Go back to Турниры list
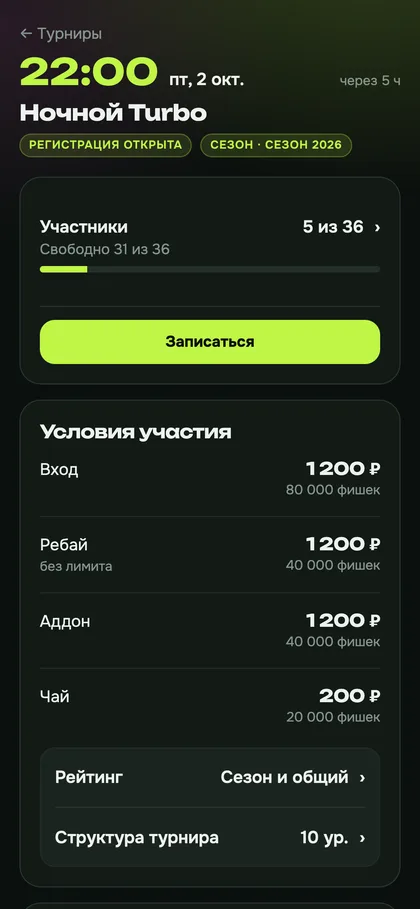This screenshot has height=909, width=420. [61, 34]
